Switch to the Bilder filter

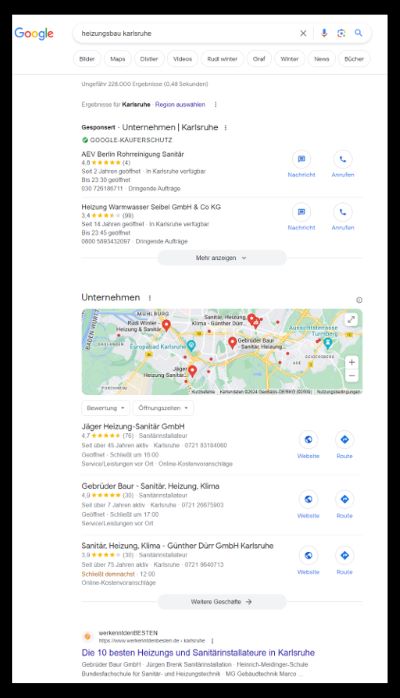[x=87, y=59]
